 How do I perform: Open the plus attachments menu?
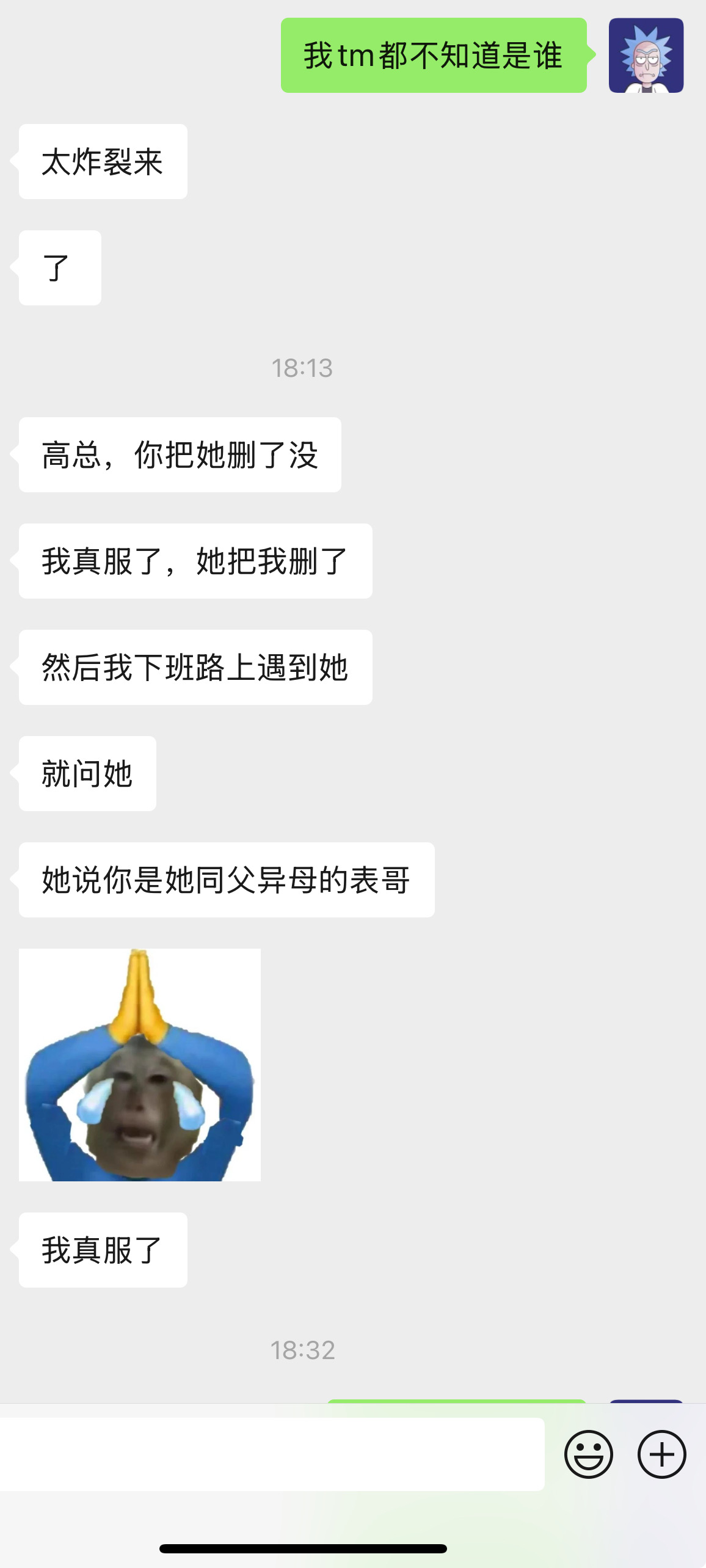tap(662, 1454)
